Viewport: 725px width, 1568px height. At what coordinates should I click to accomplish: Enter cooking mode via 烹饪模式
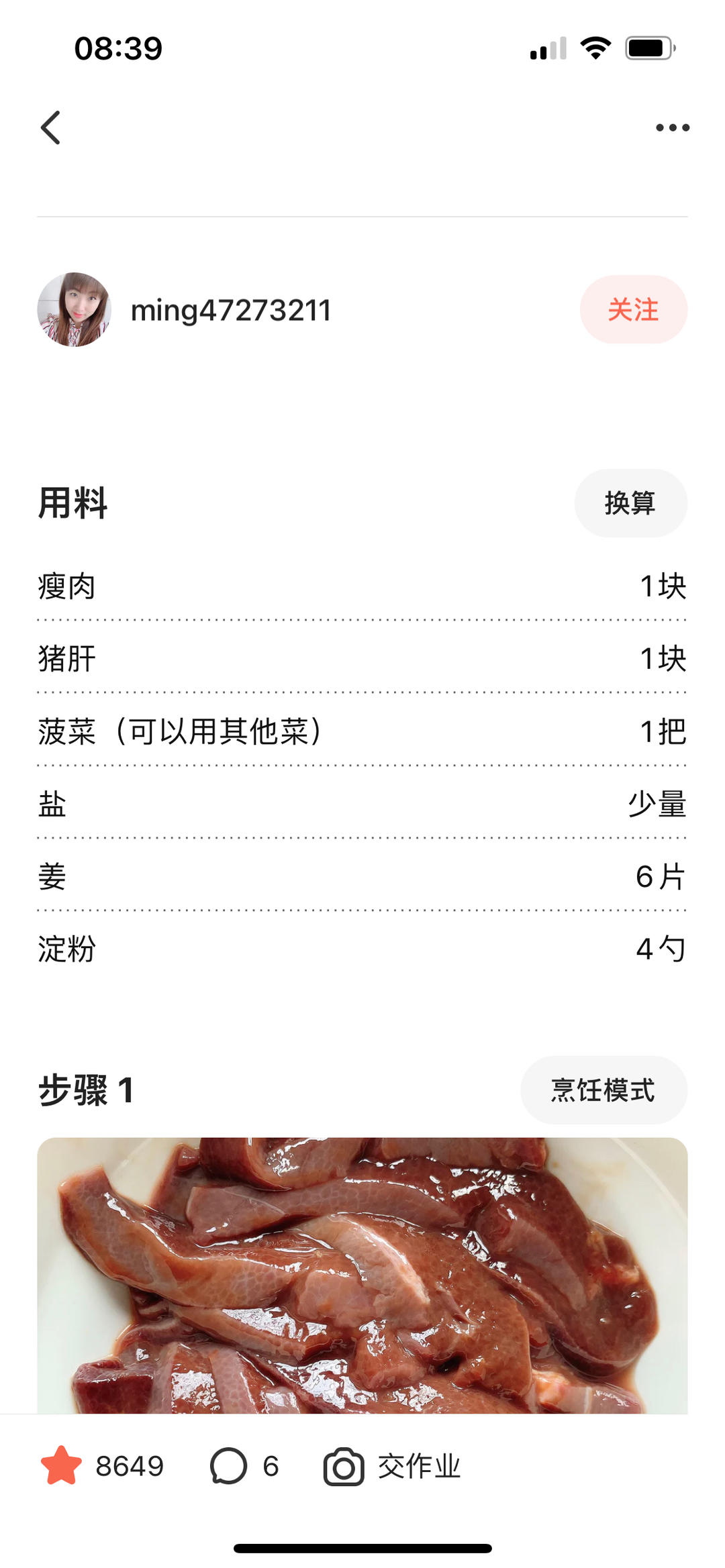coord(603,1090)
